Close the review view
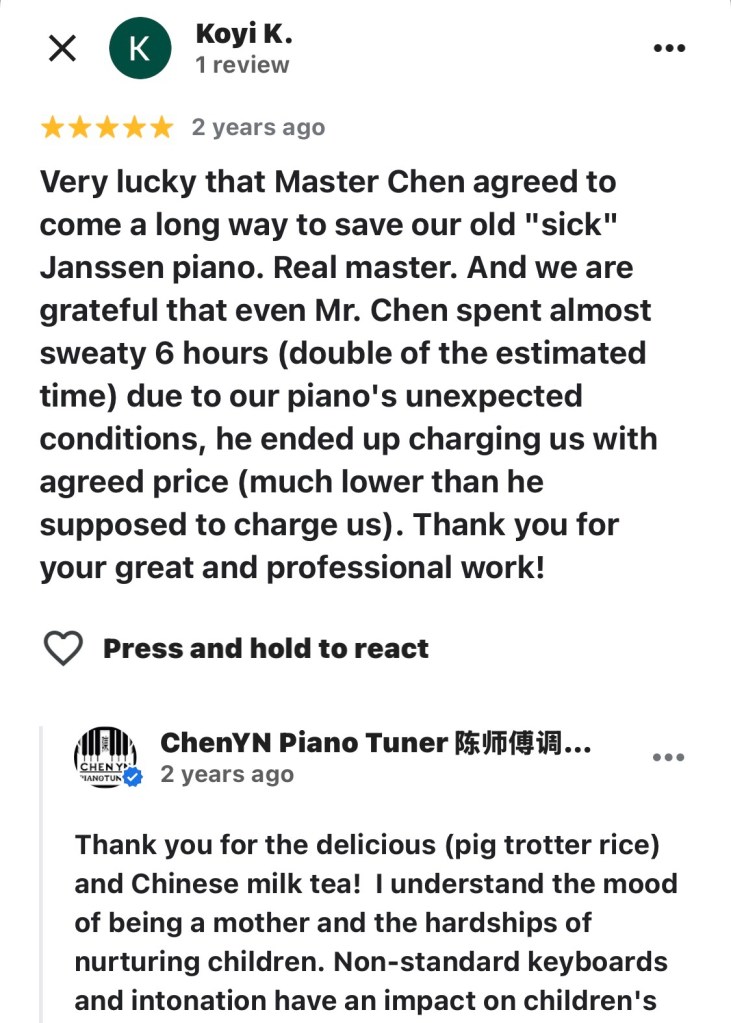This screenshot has width=731, height=1023. click(x=62, y=49)
